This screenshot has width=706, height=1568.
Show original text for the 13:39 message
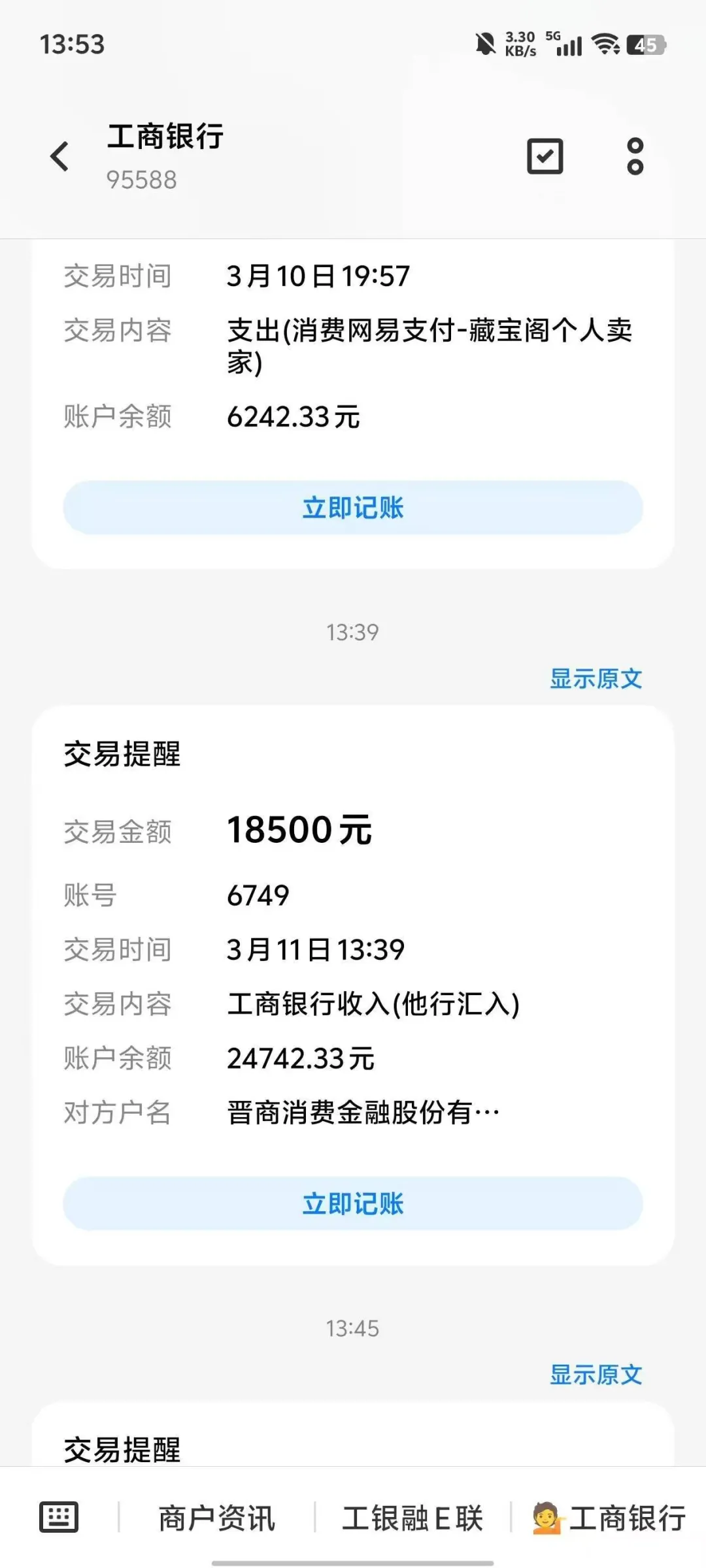[x=596, y=679]
